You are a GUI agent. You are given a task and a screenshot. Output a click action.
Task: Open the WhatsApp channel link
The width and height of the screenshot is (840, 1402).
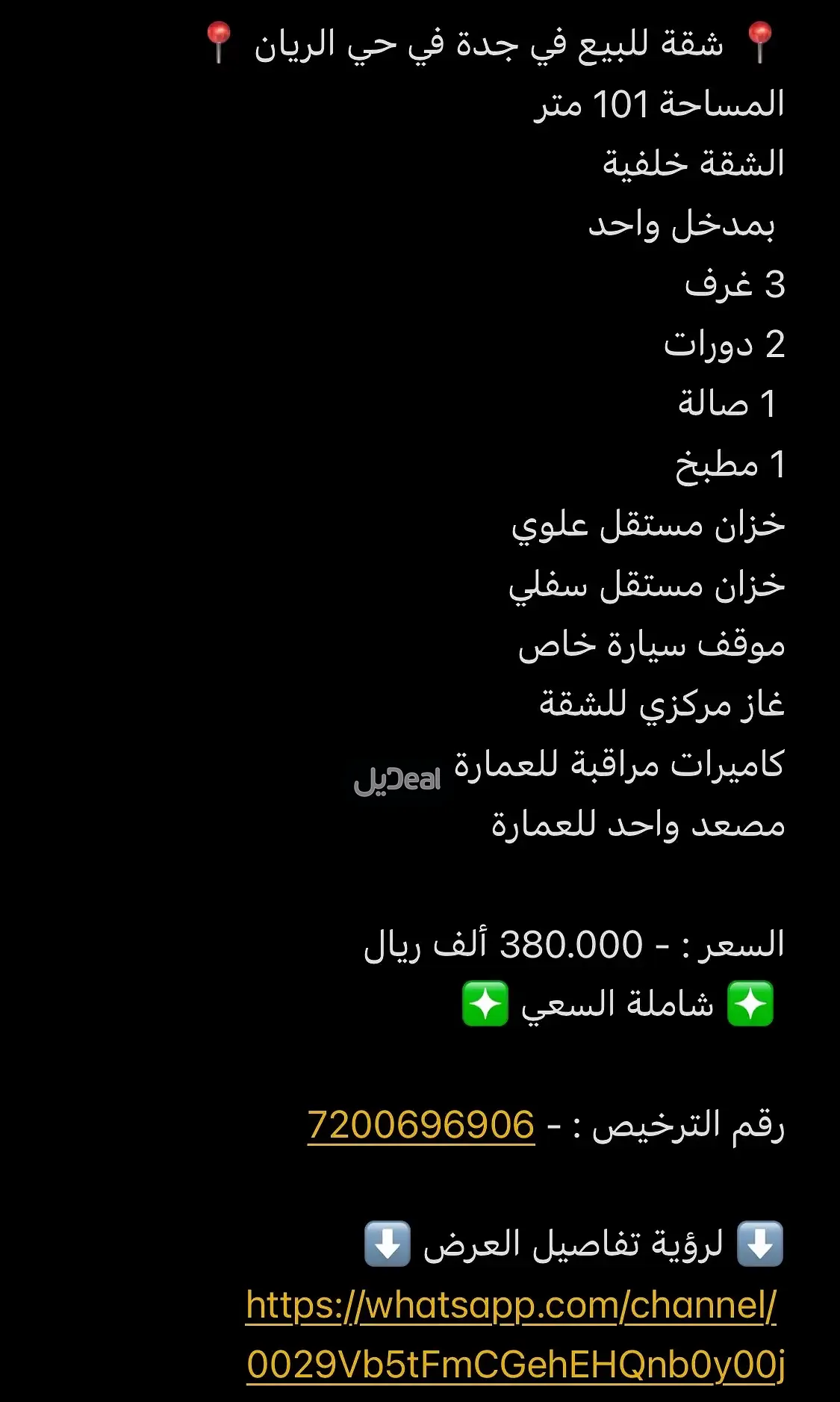tap(511, 1306)
